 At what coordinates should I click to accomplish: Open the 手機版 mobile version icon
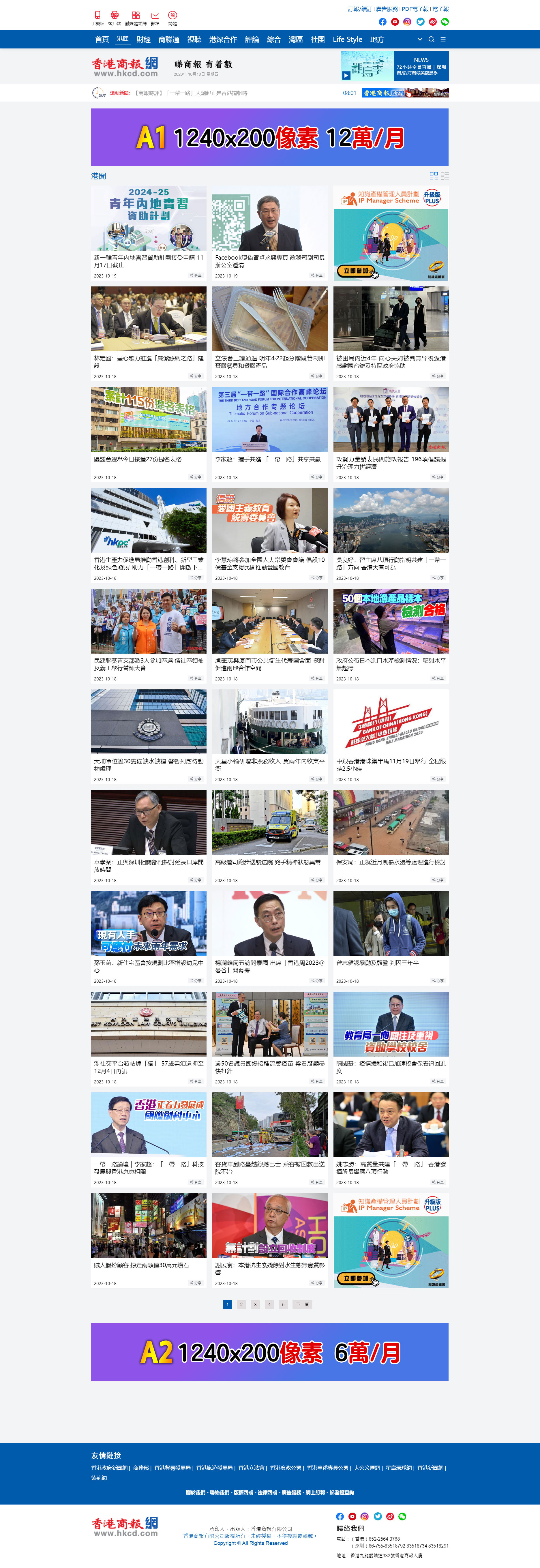[97, 18]
